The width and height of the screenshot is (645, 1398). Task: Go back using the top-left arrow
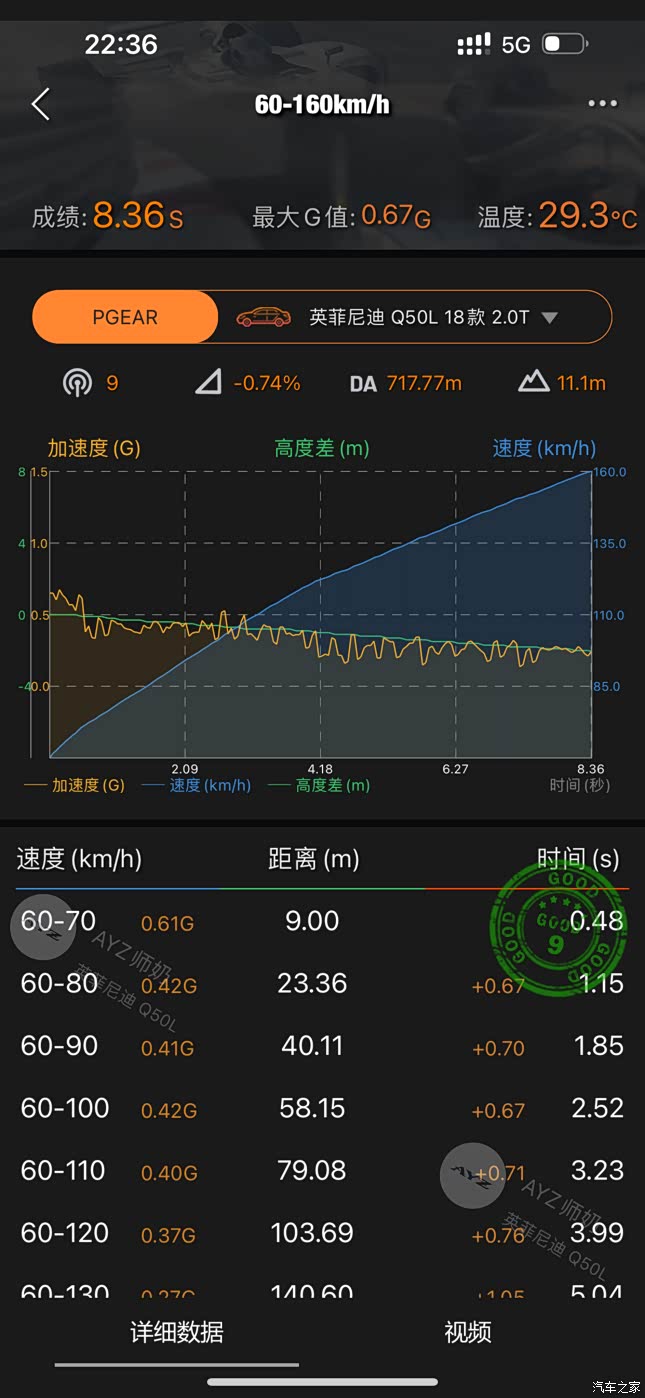[x=41, y=104]
